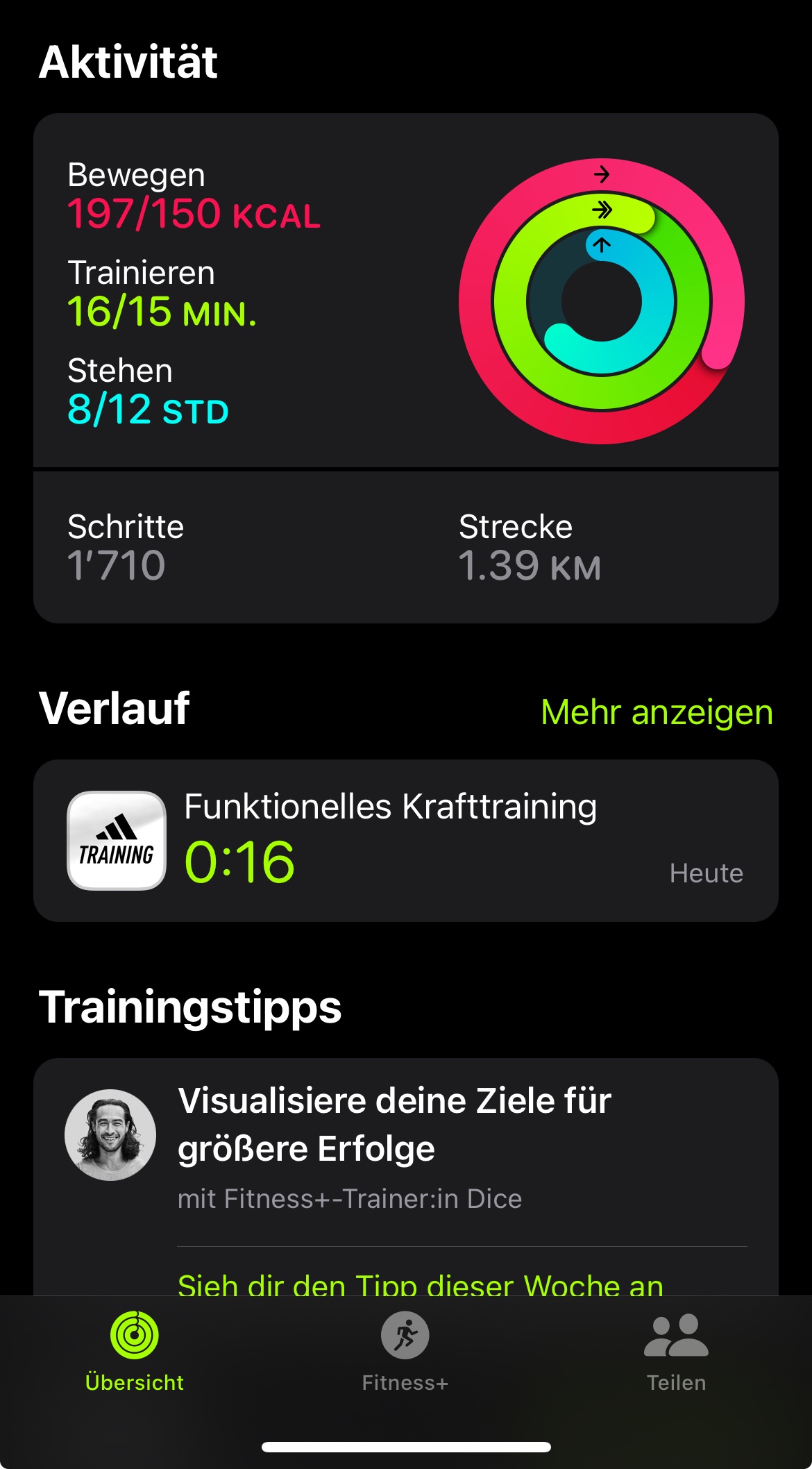Open the activity rings card

[406, 292]
